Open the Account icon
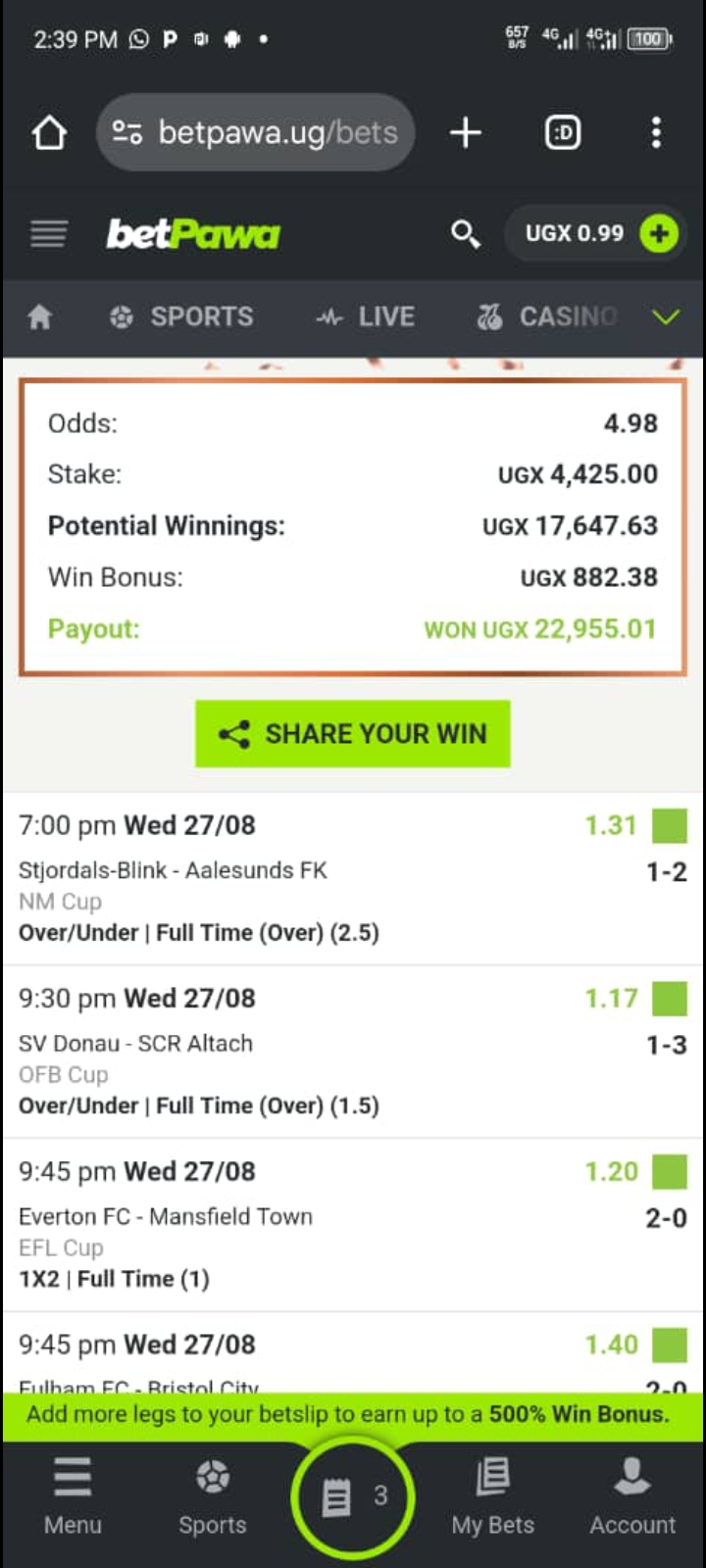The height and width of the screenshot is (1568, 706). tap(632, 1496)
